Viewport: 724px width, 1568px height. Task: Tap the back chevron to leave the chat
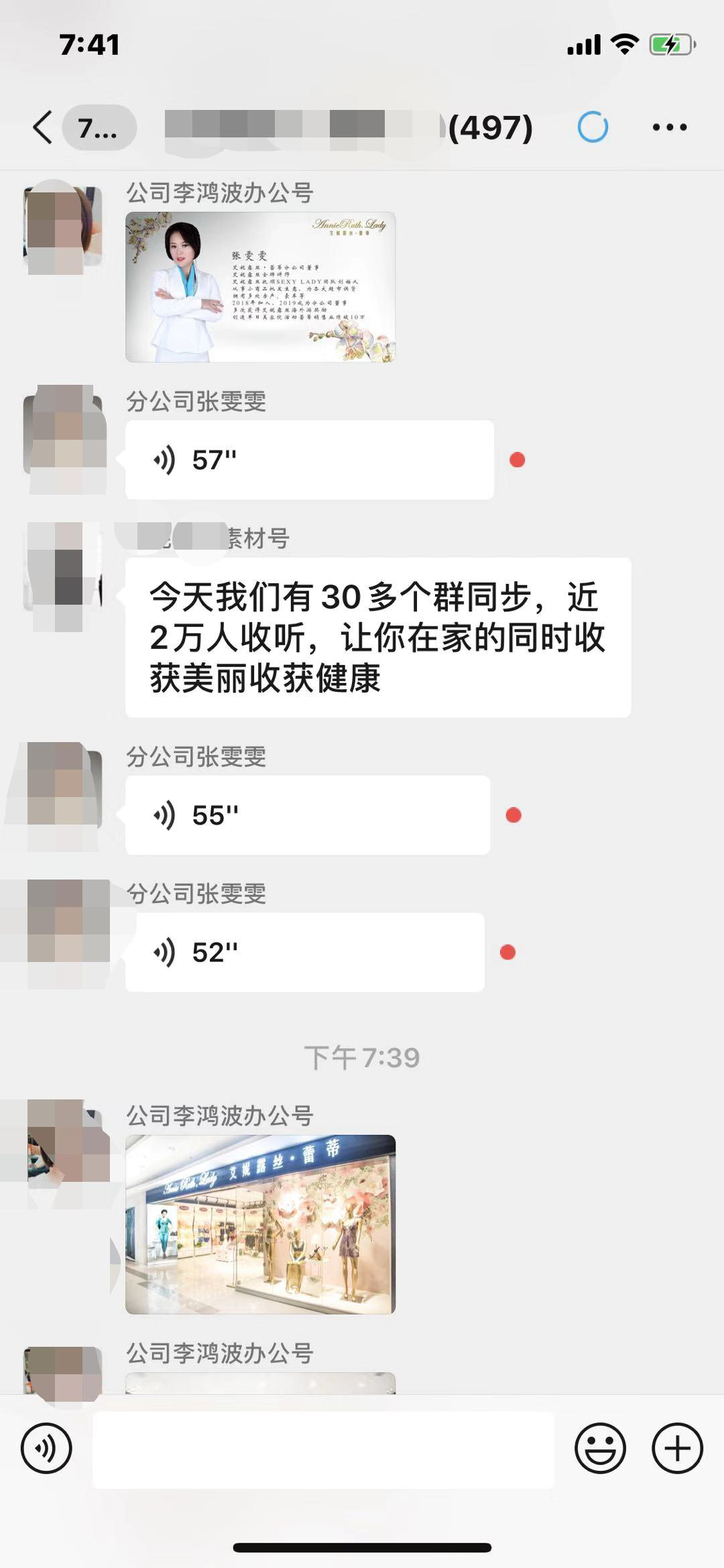pyautogui.click(x=42, y=126)
